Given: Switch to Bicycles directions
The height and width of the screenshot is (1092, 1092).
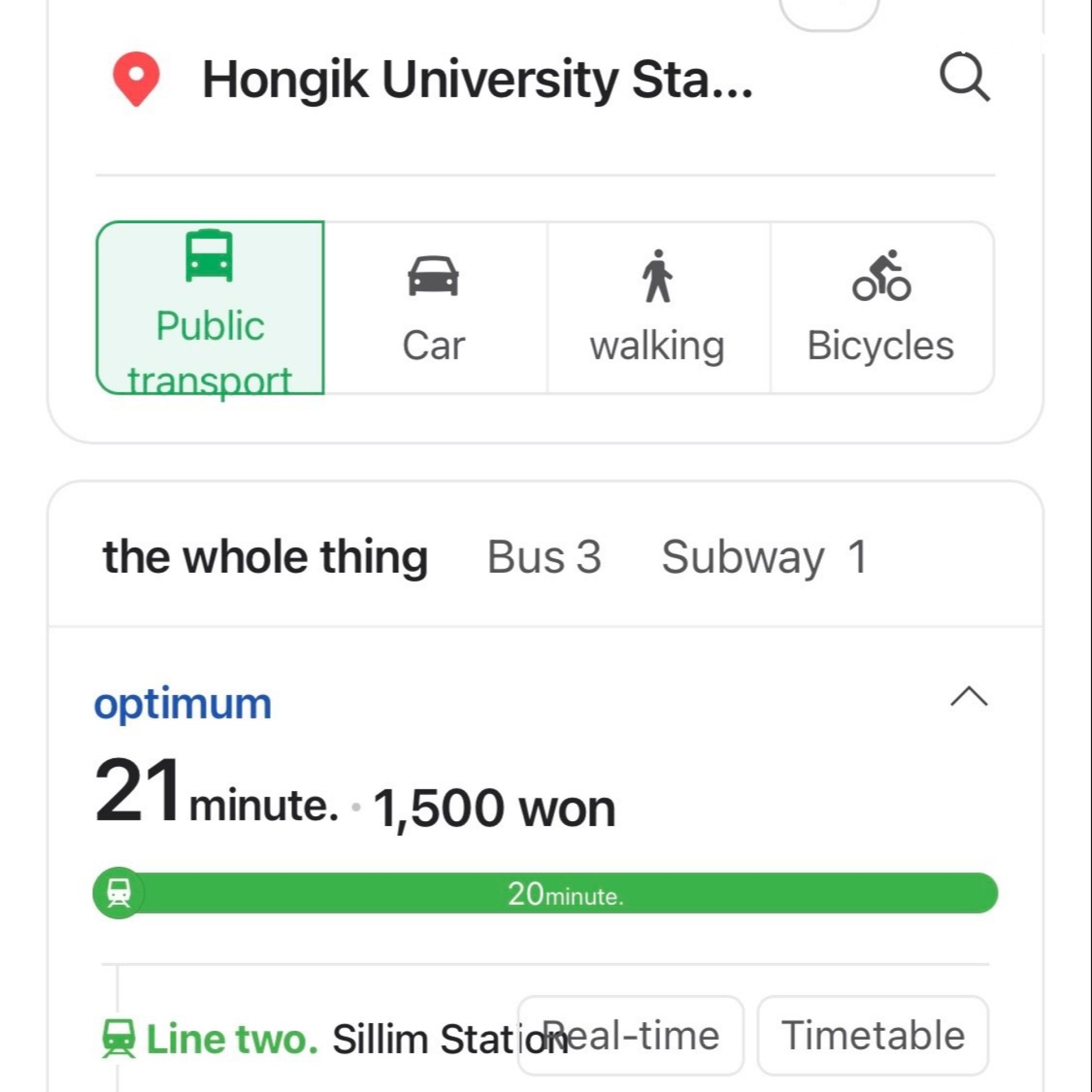Looking at the screenshot, I should click(881, 307).
